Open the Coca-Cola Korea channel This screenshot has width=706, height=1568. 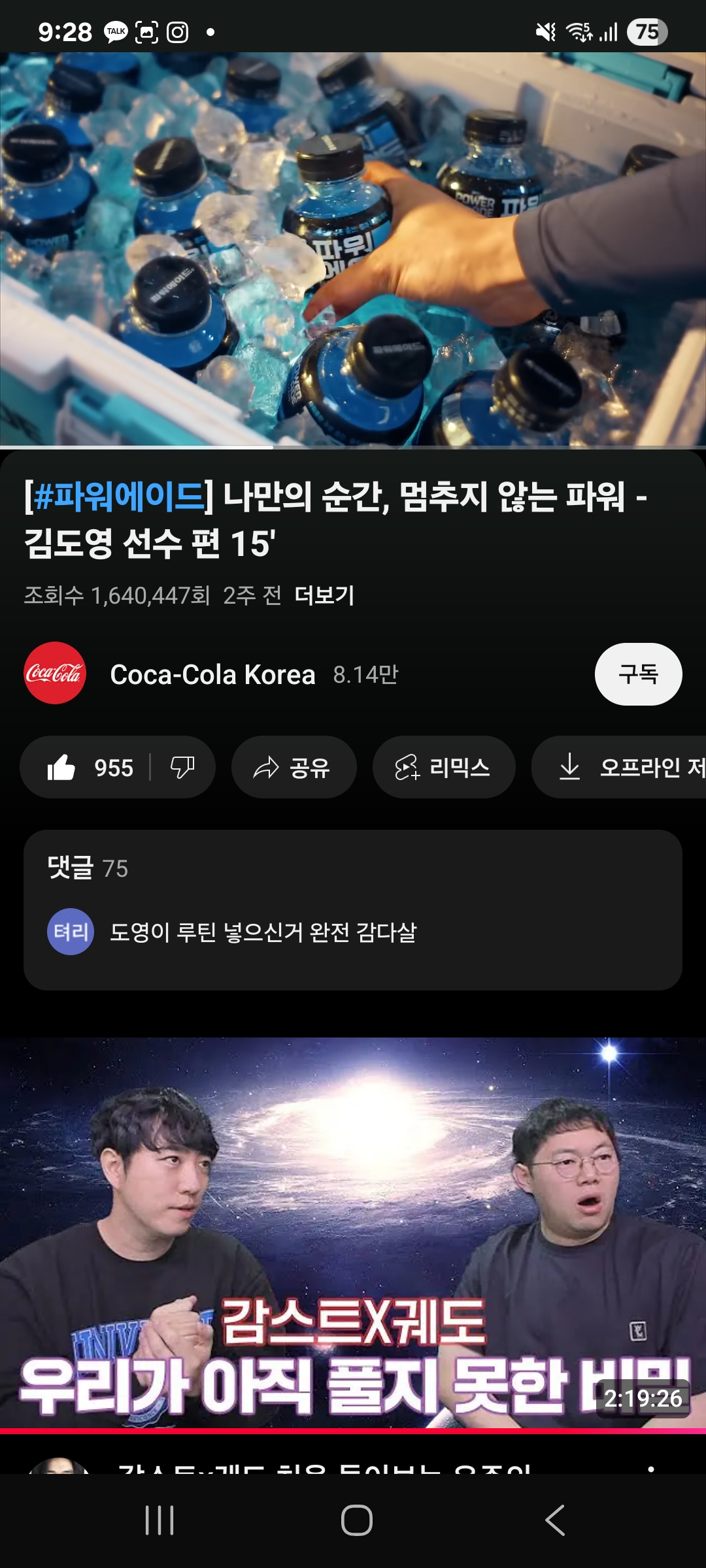(212, 674)
